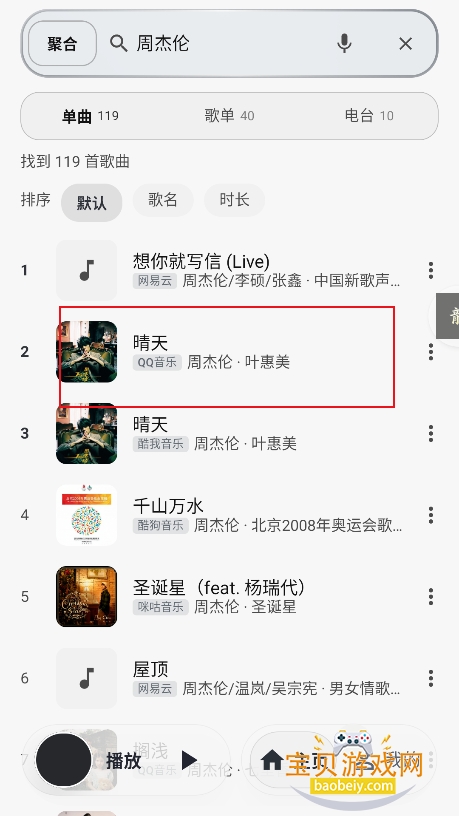Sort results by 歌名
459x816 pixels.
[163, 199]
